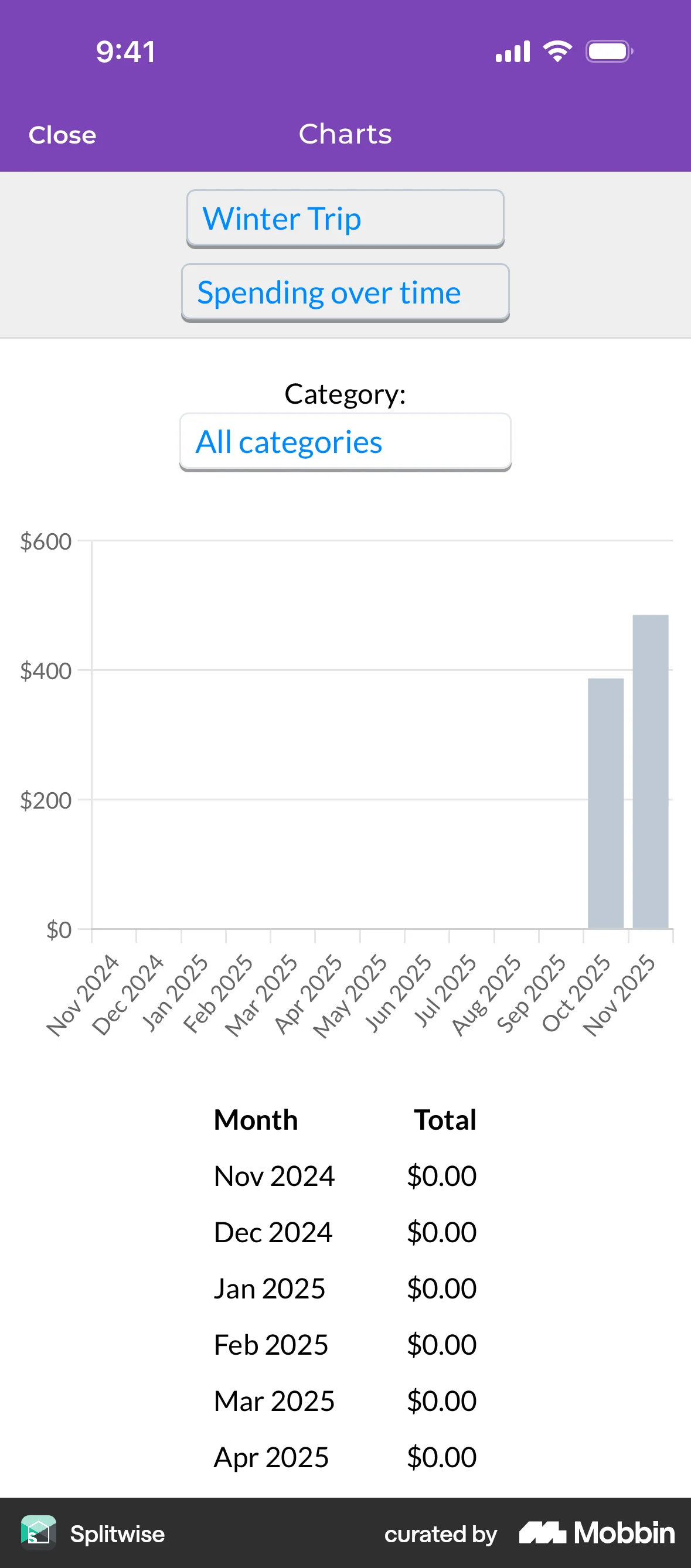Screen dimensions: 691x1568
Task: Click the cellular signal indicator
Action: pos(512,52)
